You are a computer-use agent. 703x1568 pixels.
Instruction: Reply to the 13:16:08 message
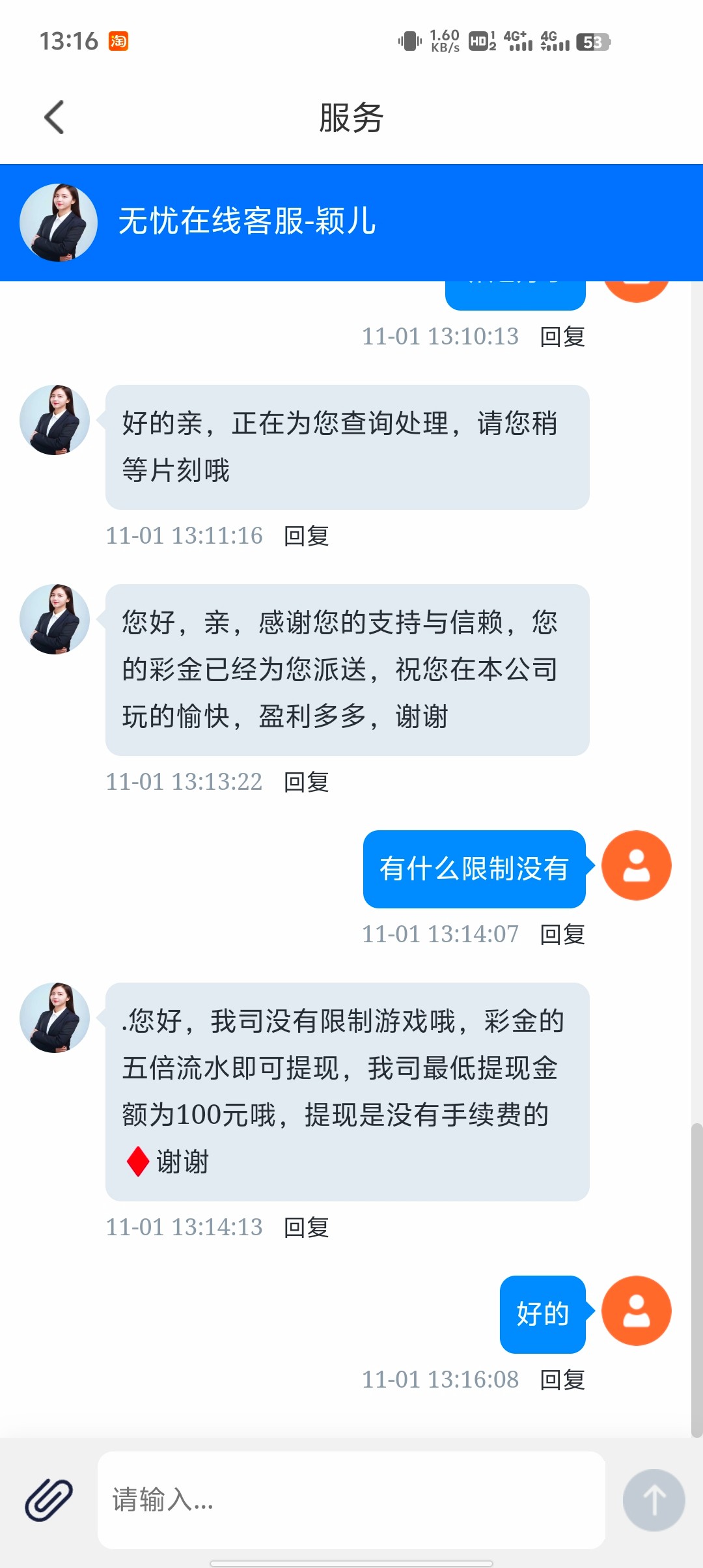(x=562, y=1380)
